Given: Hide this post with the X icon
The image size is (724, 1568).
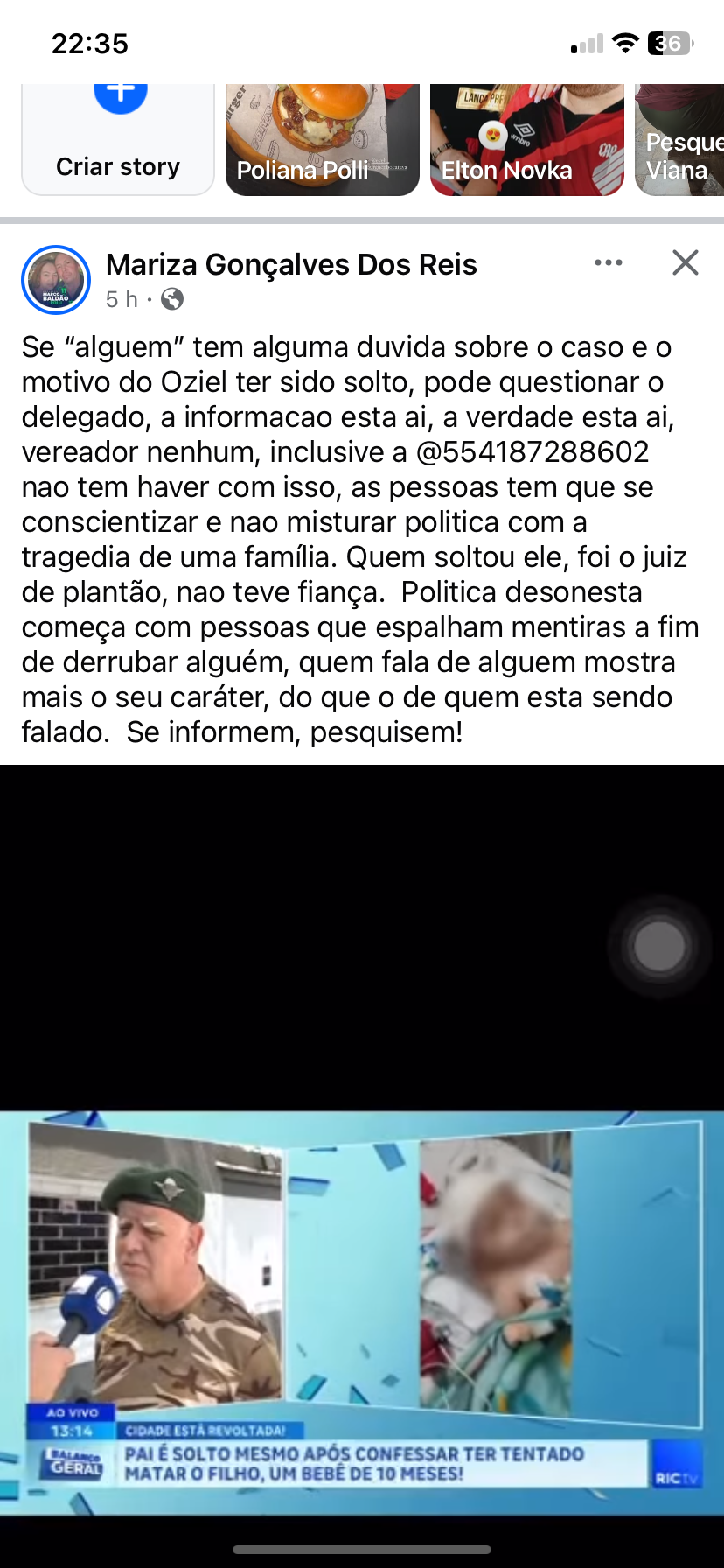Looking at the screenshot, I should click(x=686, y=262).
